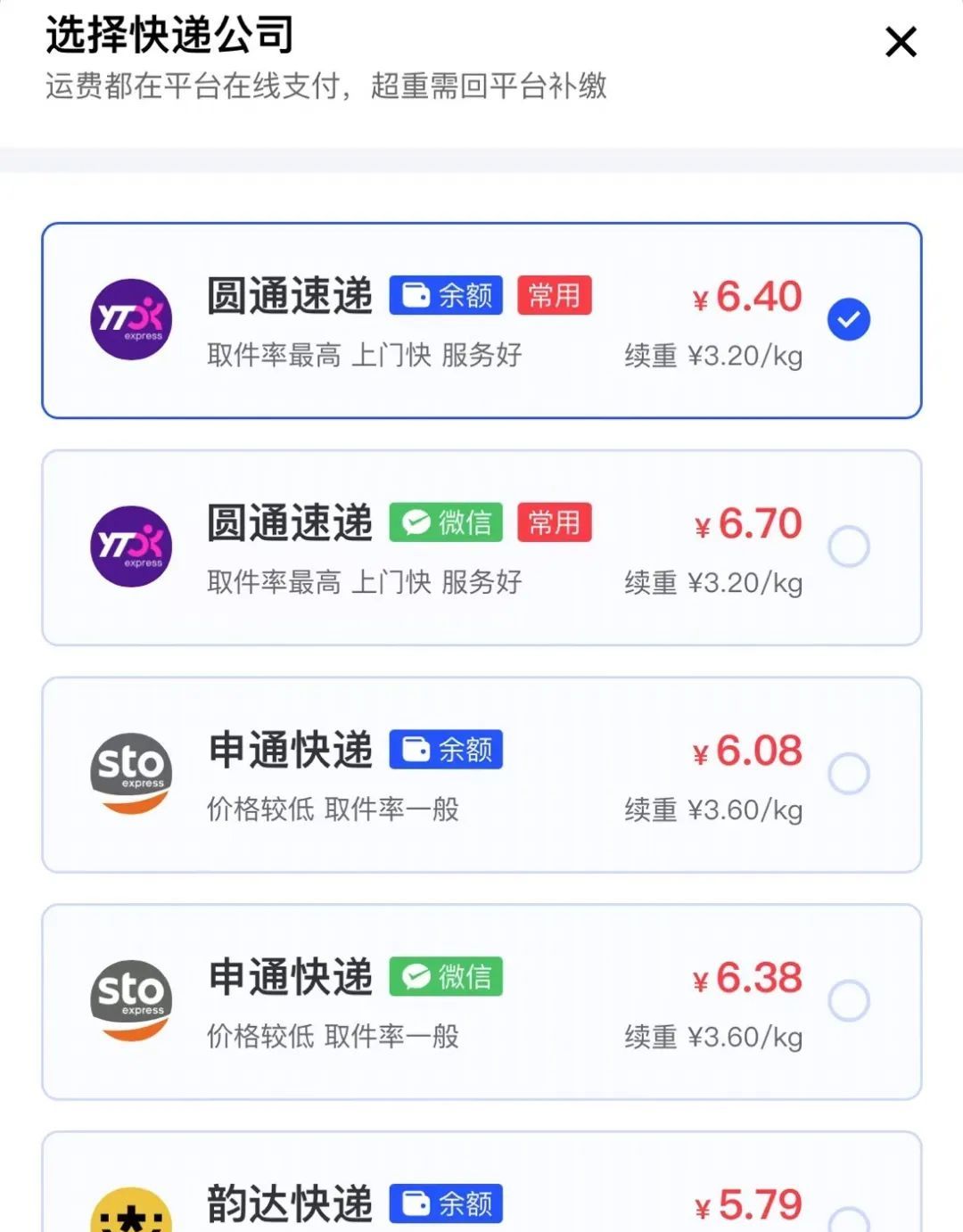Select the 圆通速递 ¥6.40 courier card
963x1232 pixels.
click(x=481, y=321)
